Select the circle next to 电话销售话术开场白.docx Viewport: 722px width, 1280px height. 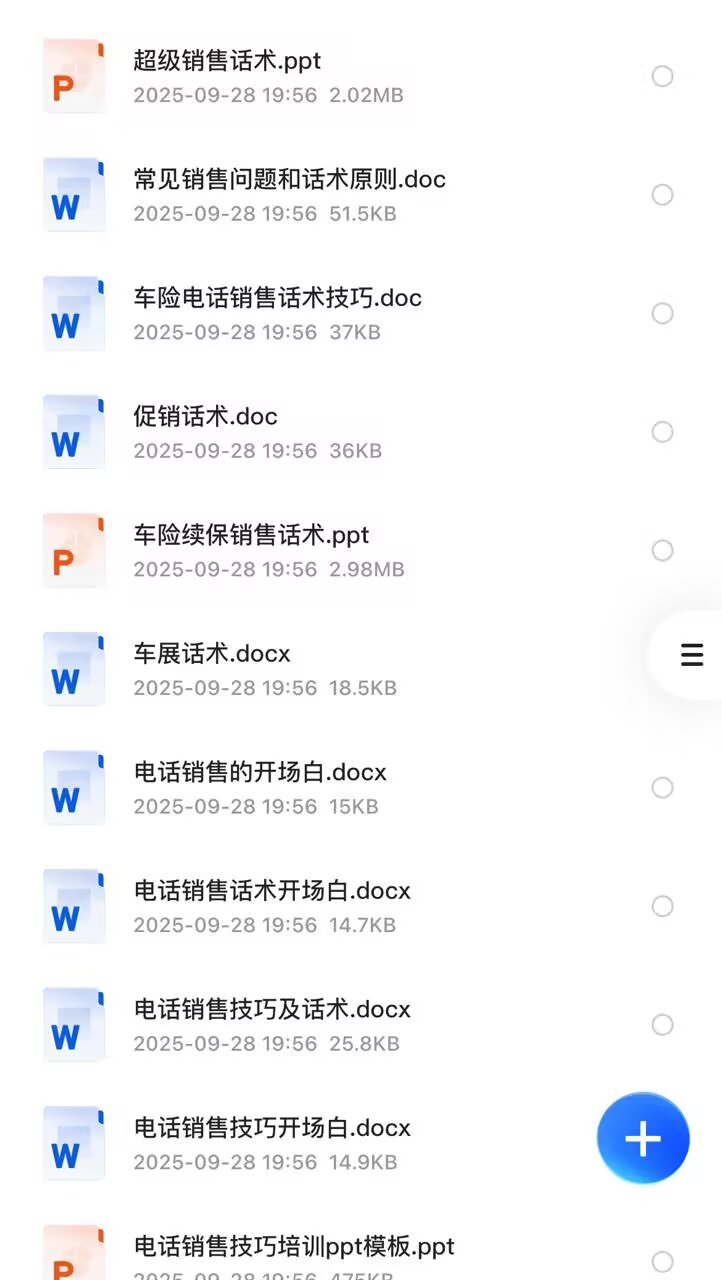pyautogui.click(x=662, y=906)
